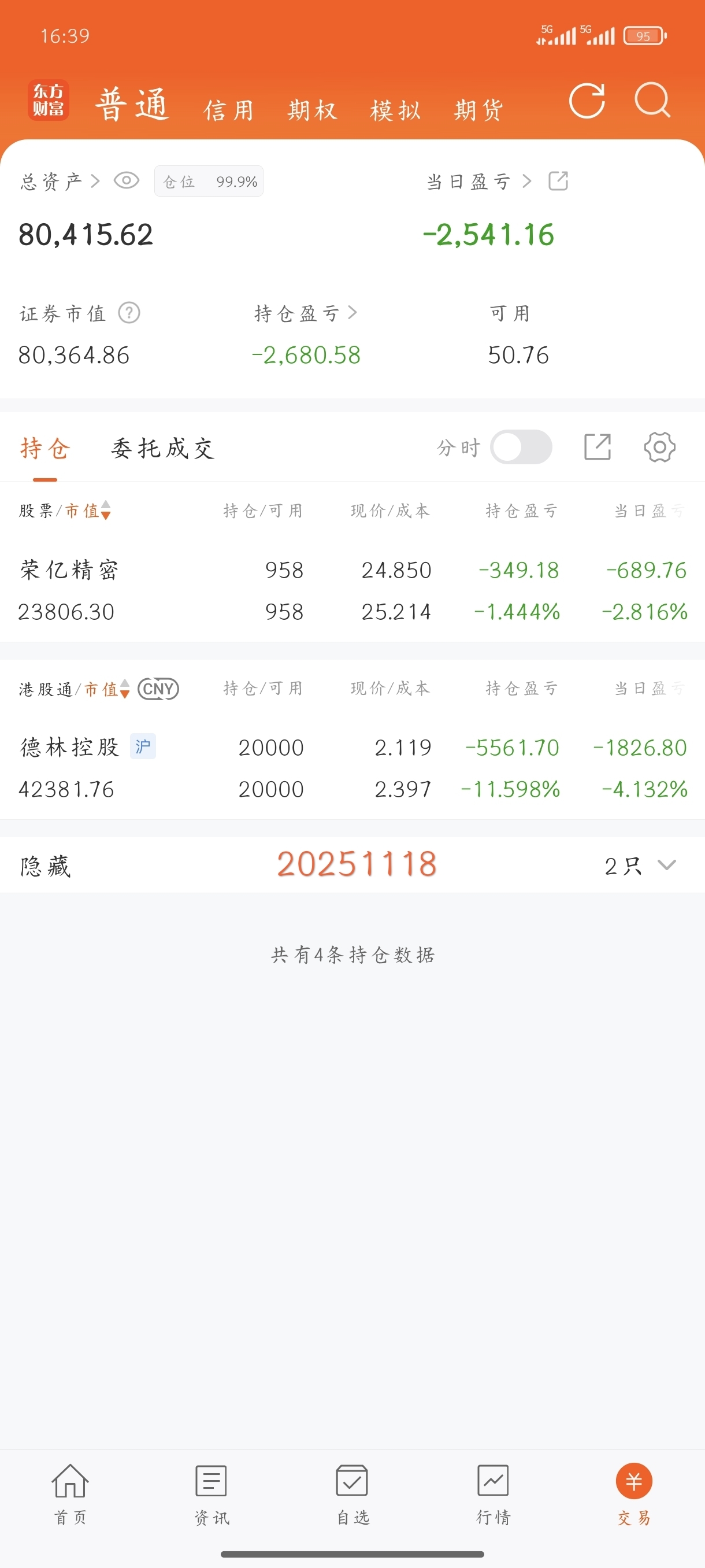Open the 持仓 settings gear
Image resolution: width=705 pixels, height=1568 pixels.
pos(659,446)
